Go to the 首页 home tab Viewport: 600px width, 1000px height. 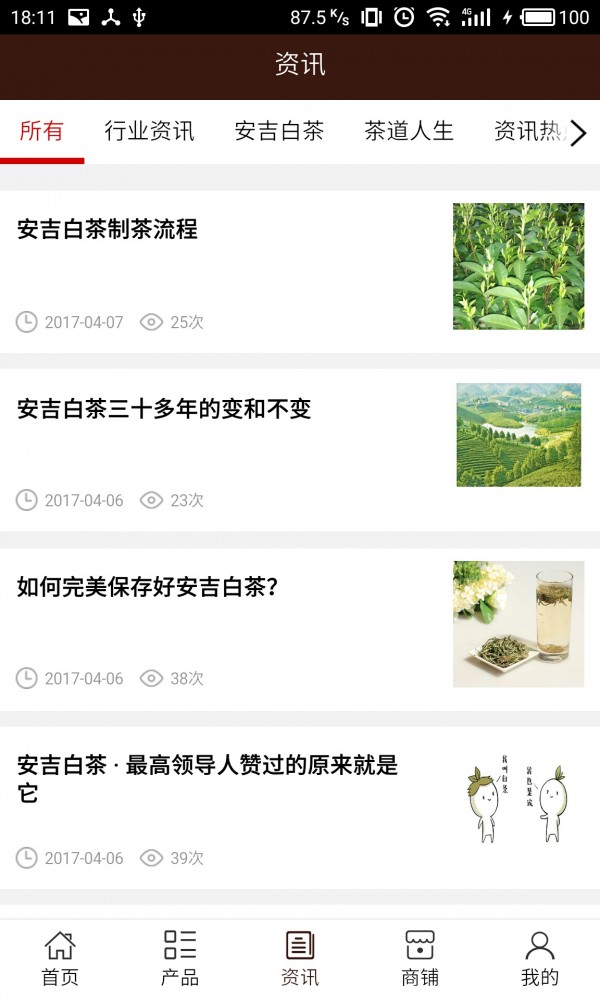pyautogui.click(x=60, y=958)
